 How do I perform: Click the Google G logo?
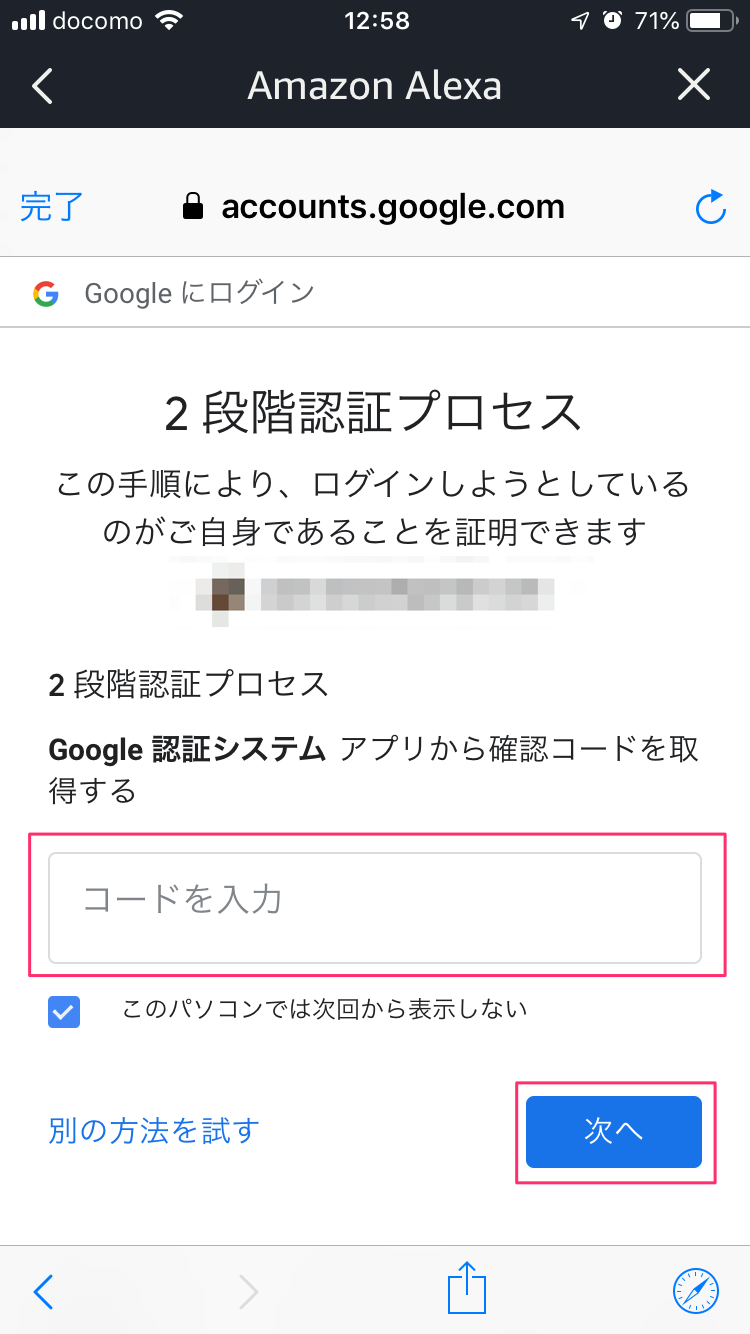pyautogui.click(x=46, y=292)
